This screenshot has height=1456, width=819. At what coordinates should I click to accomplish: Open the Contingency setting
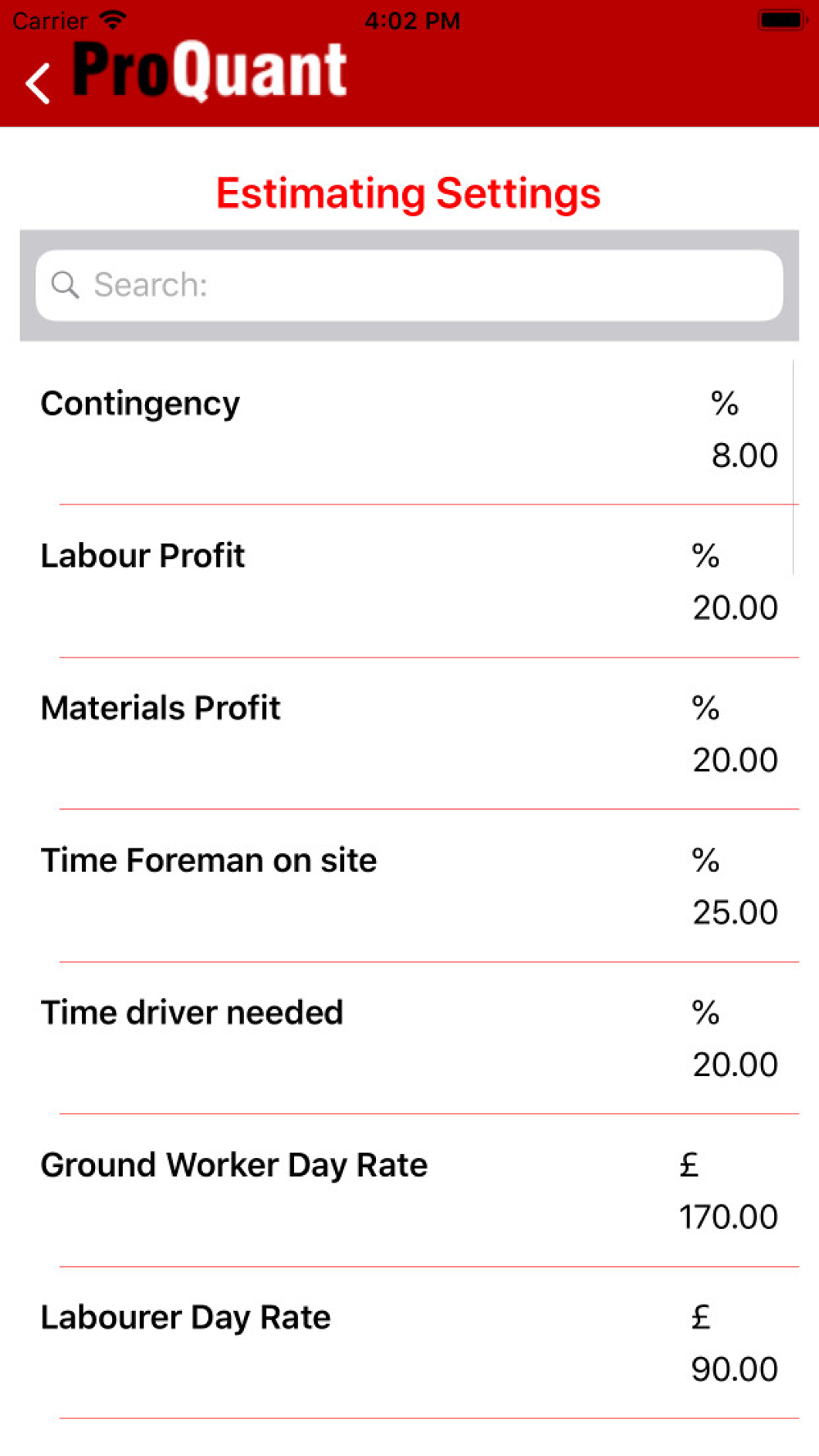409,429
